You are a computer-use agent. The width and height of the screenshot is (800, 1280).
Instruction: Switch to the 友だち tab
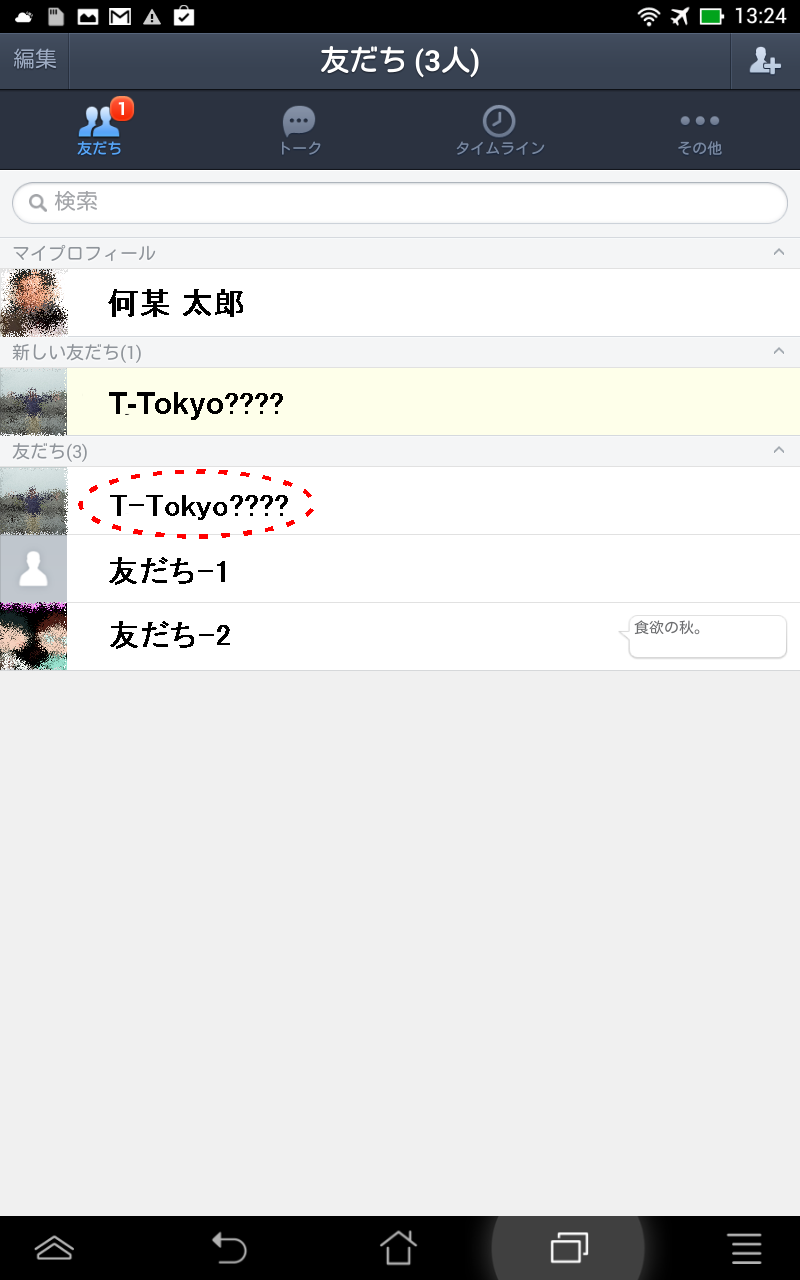pos(100,131)
